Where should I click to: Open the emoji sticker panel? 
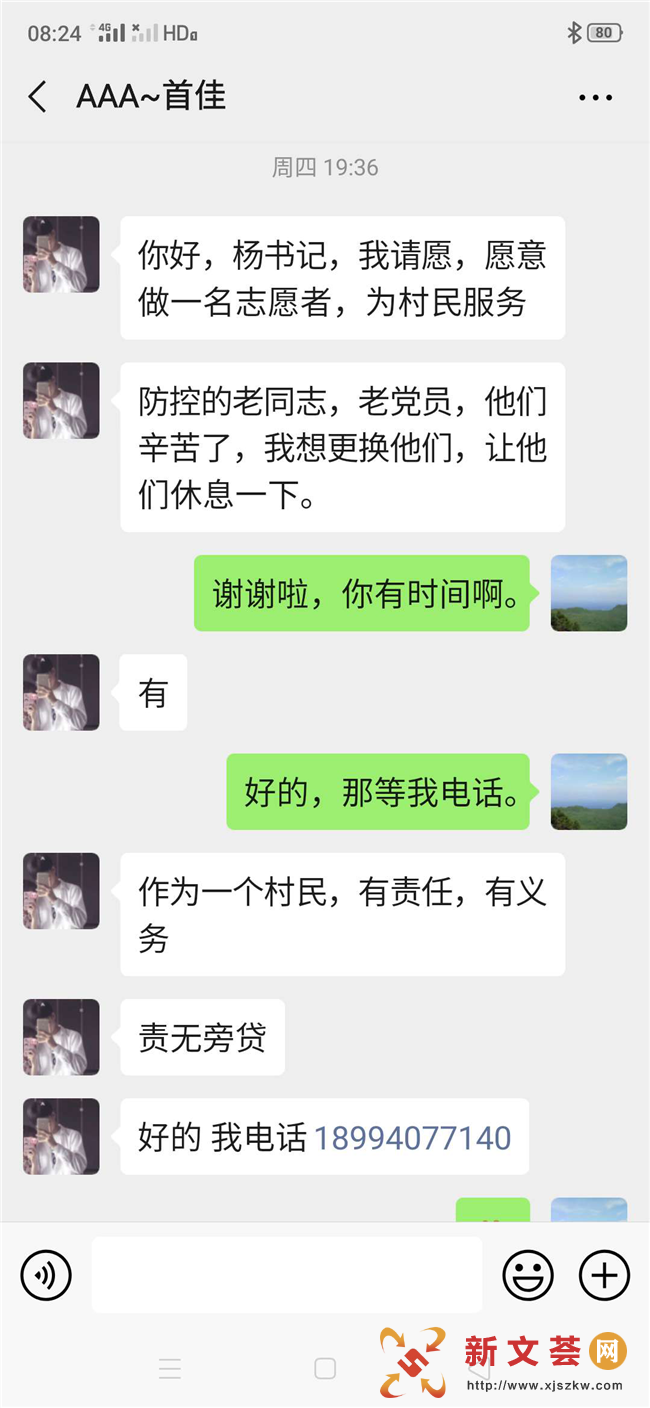pyautogui.click(x=527, y=1275)
